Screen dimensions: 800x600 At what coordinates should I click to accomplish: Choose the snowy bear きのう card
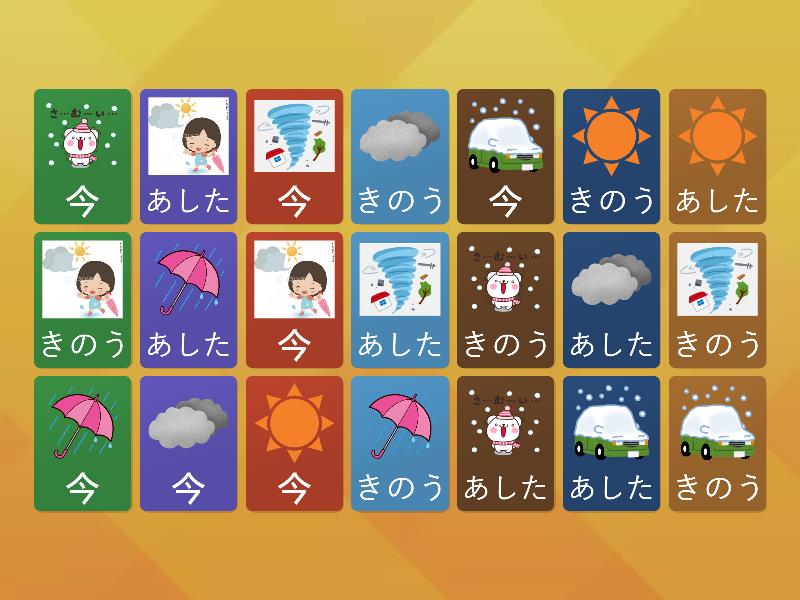(506, 300)
